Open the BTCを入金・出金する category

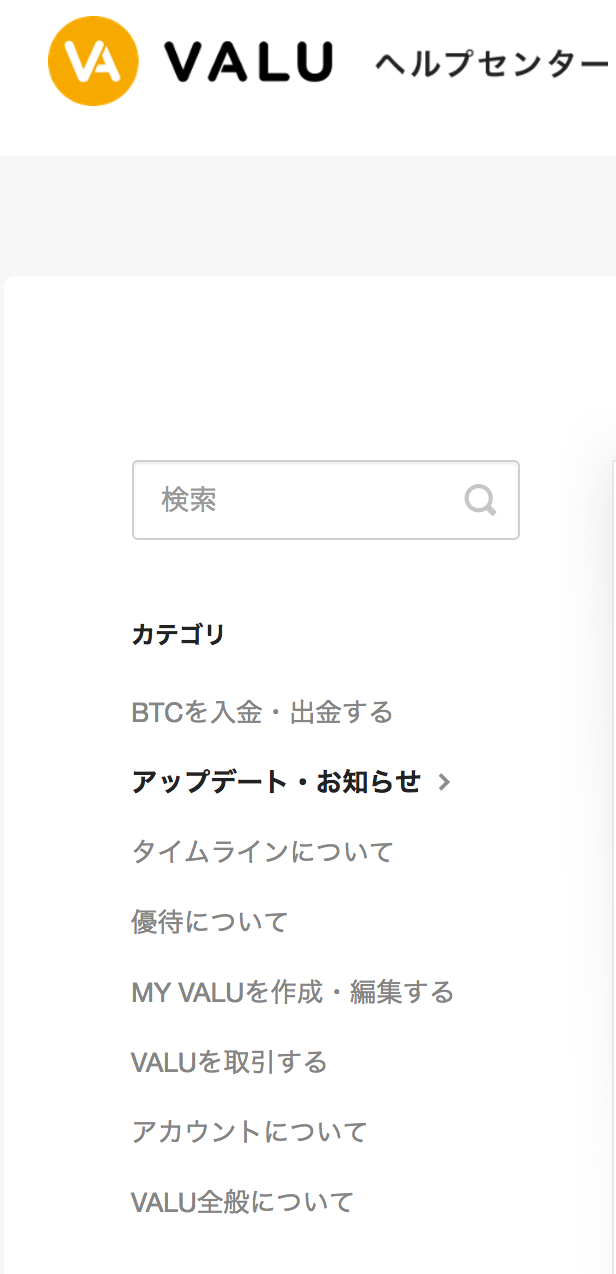click(x=262, y=713)
